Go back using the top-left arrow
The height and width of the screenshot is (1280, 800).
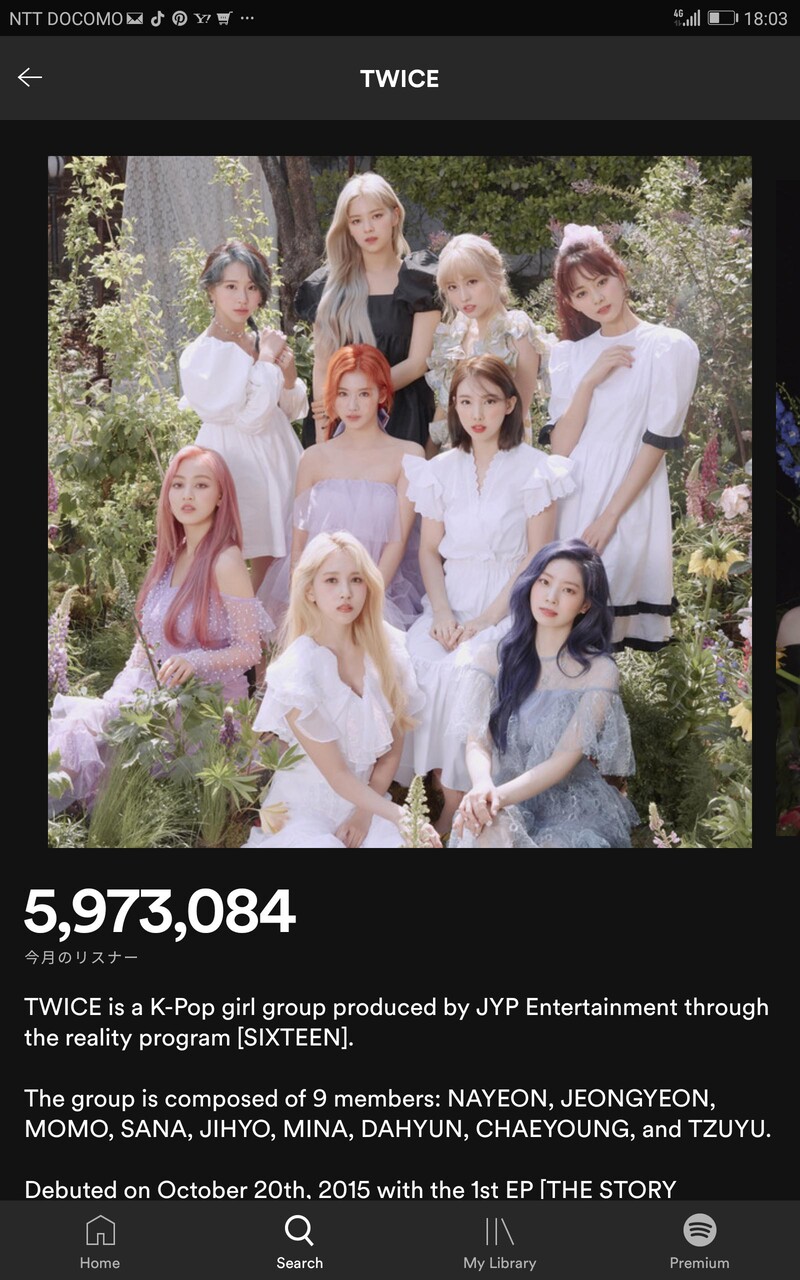(30, 78)
